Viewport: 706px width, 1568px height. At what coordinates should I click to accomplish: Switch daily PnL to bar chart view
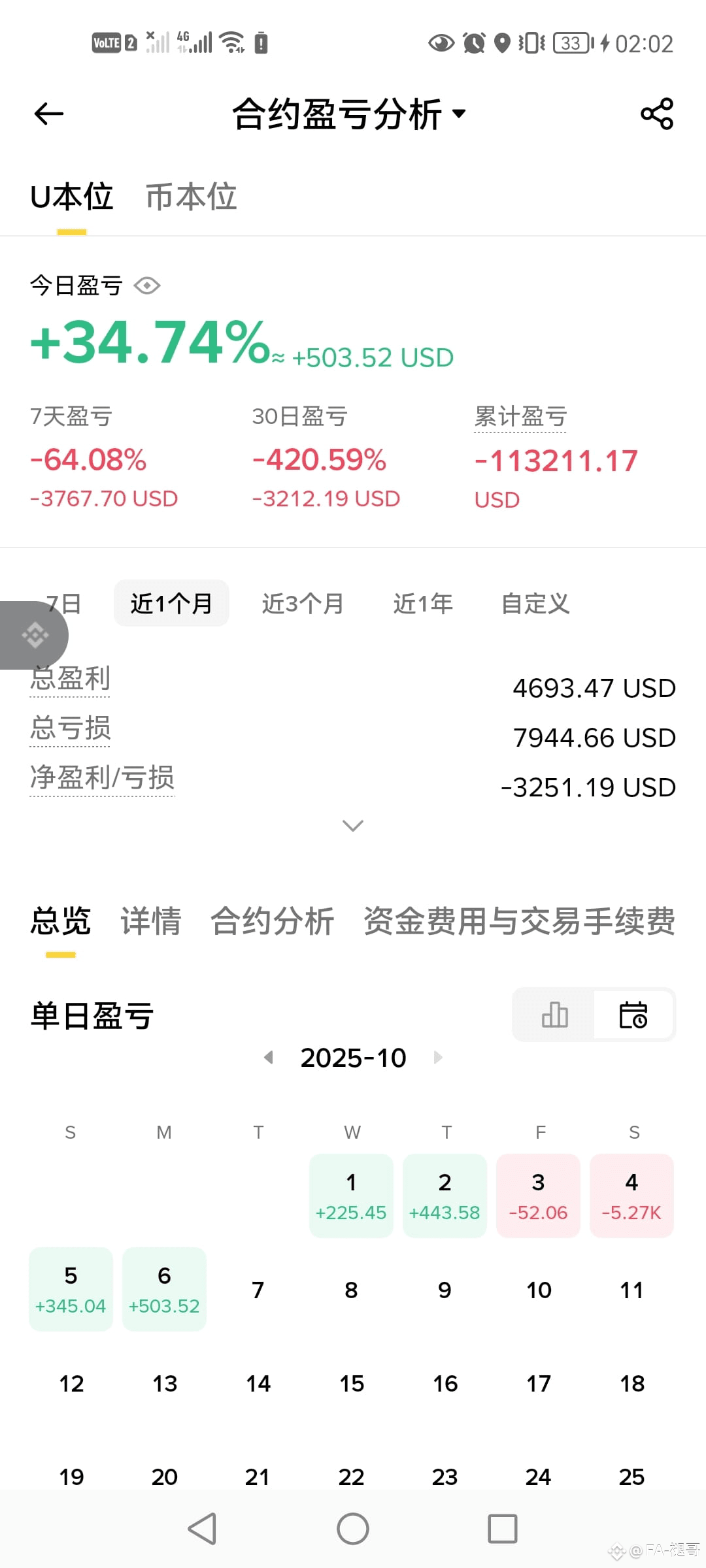click(x=554, y=1015)
